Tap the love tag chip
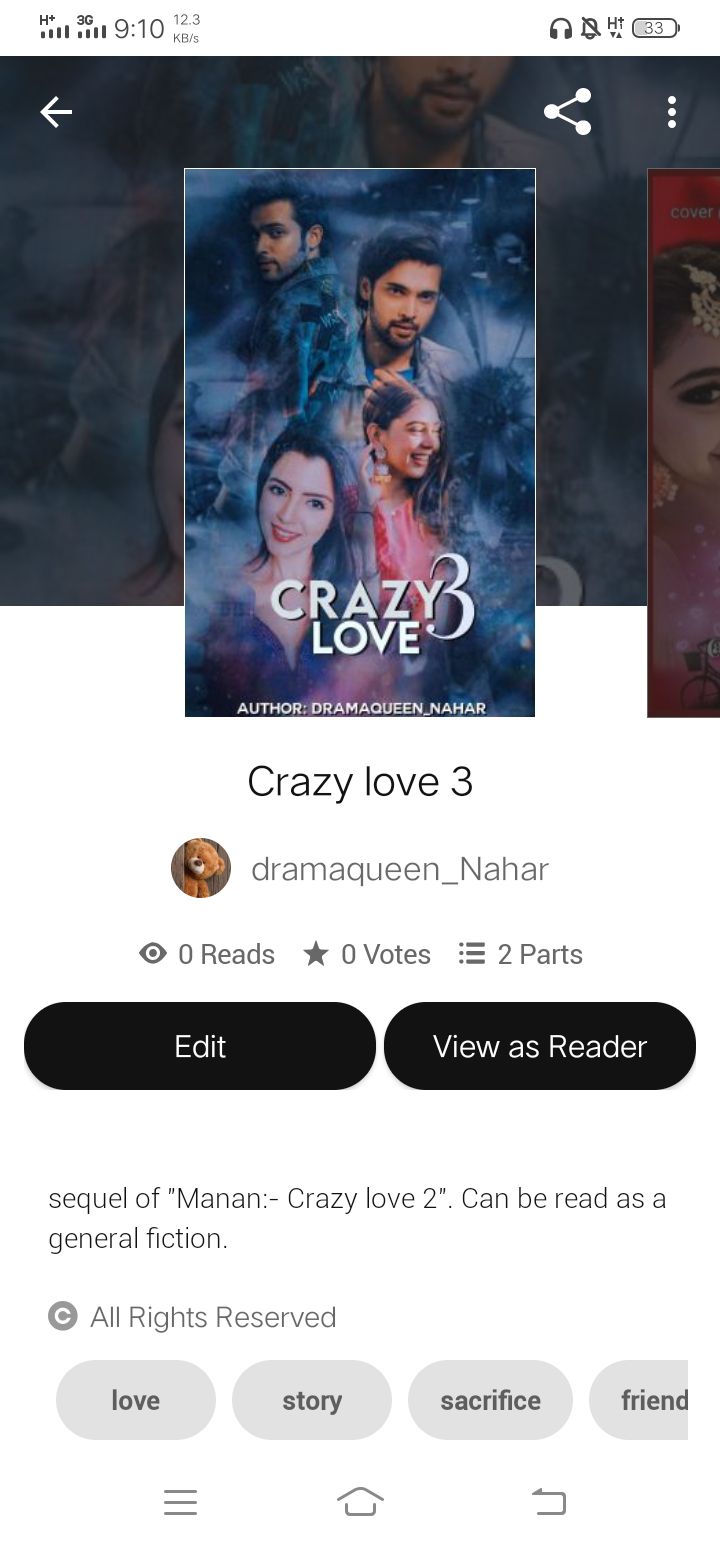This screenshot has height=1544, width=720. 136,1400
